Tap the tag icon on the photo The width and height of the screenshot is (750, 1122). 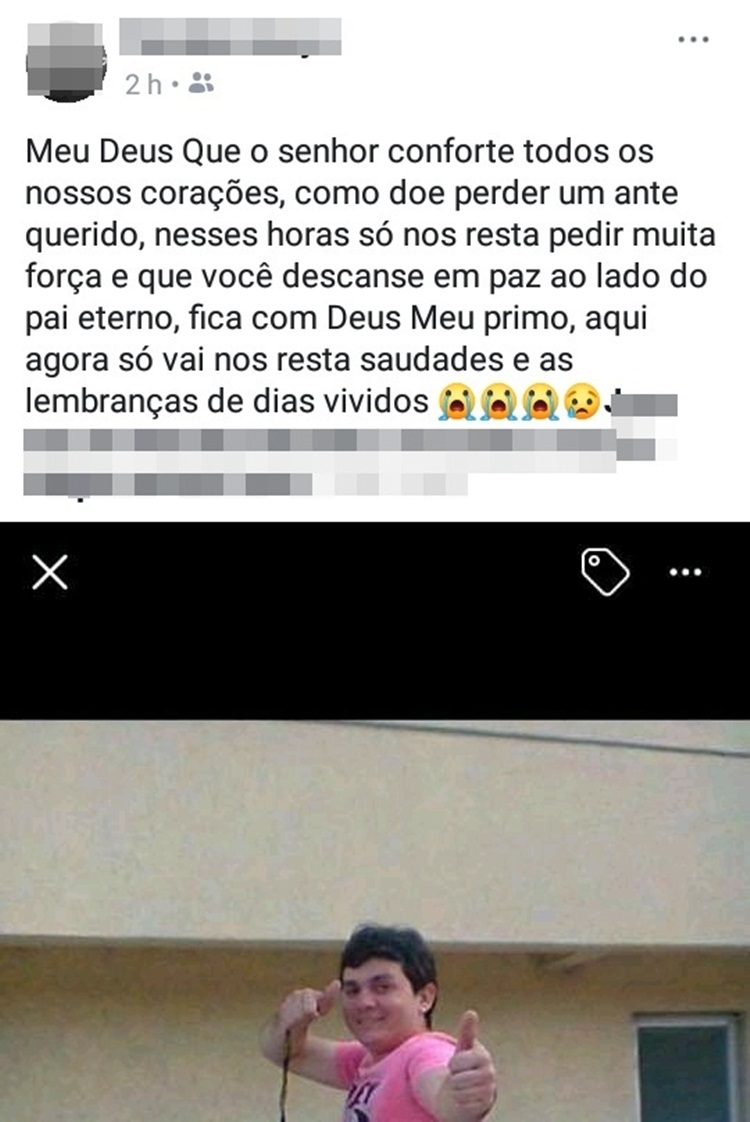coord(605,572)
